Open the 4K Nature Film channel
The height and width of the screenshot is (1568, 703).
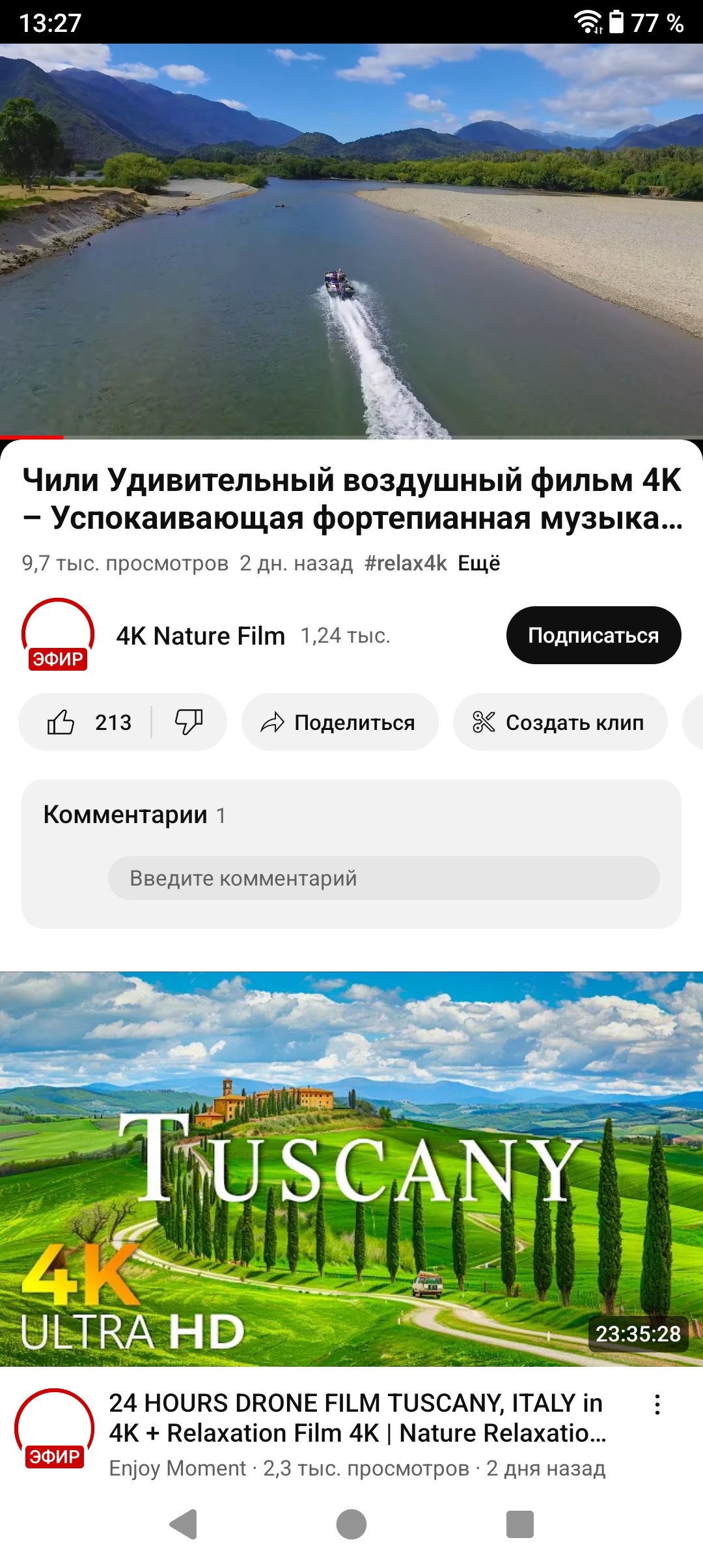click(x=200, y=636)
